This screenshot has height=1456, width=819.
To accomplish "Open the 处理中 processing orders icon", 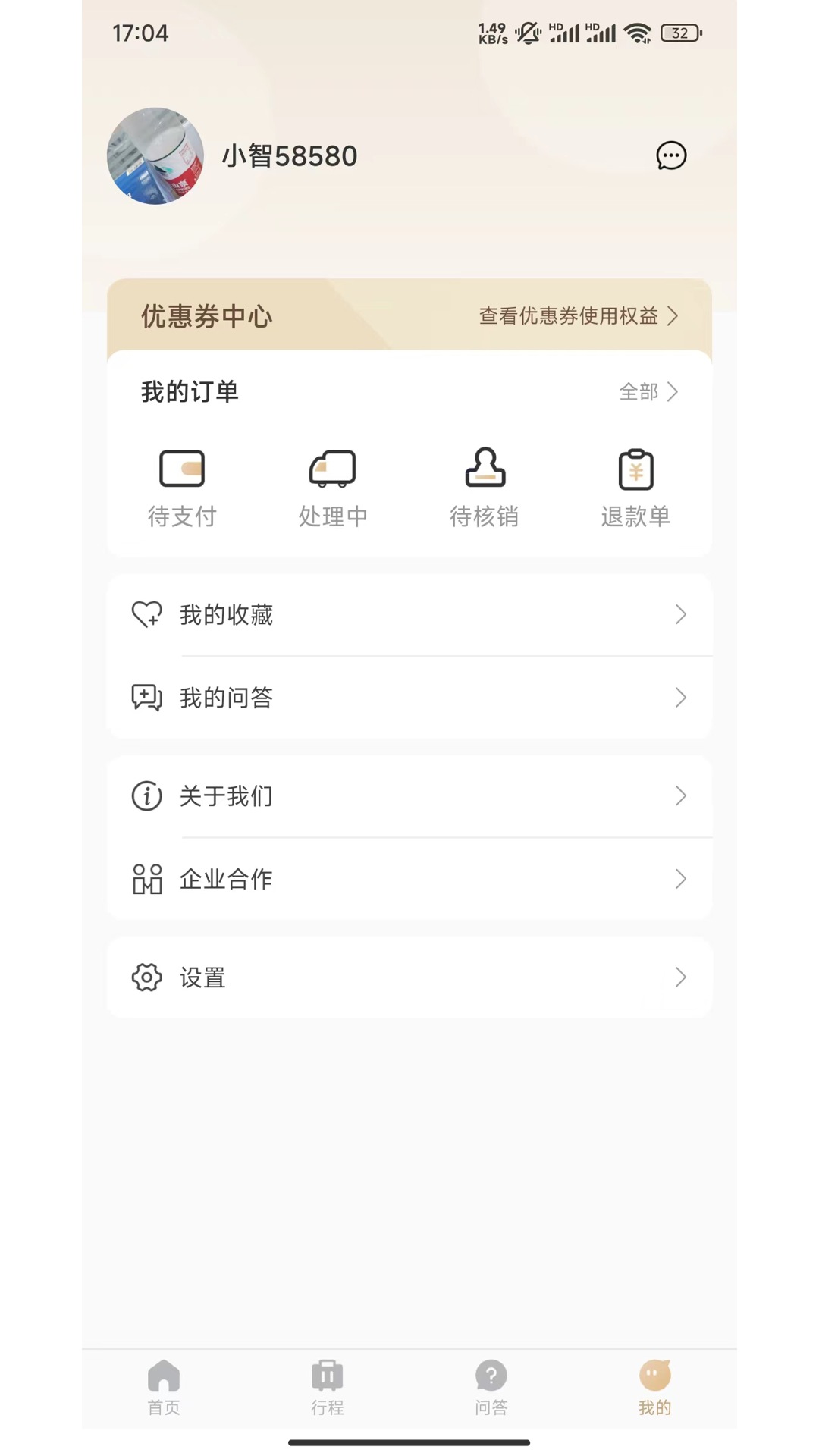I will (334, 469).
